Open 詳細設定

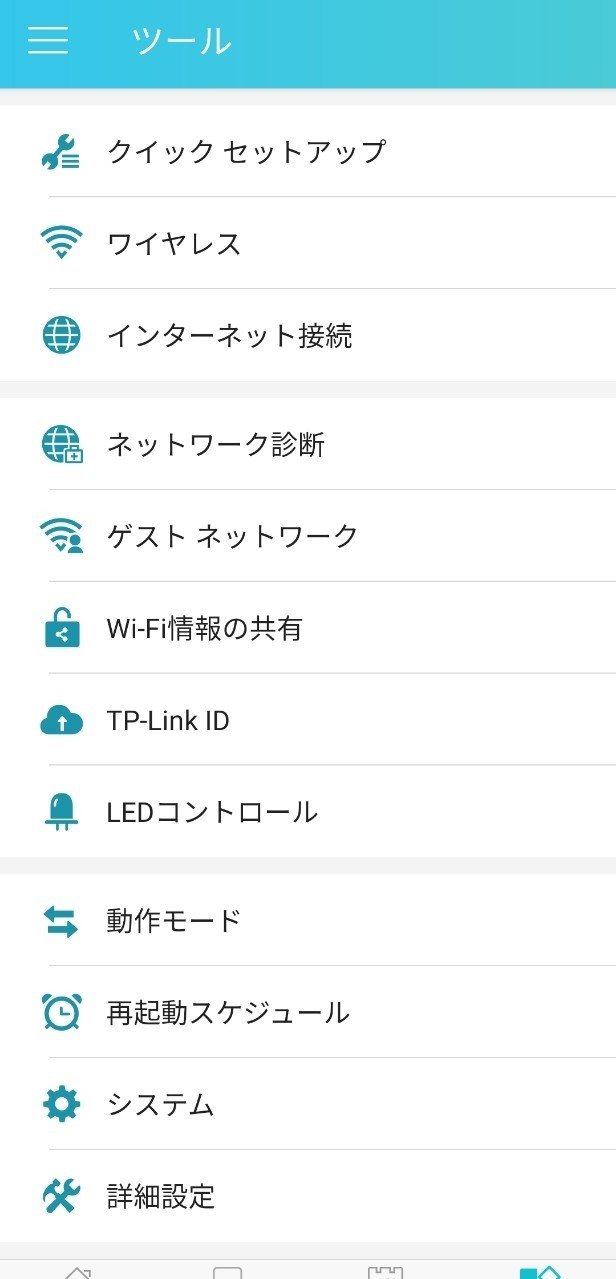[x=308, y=1196]
